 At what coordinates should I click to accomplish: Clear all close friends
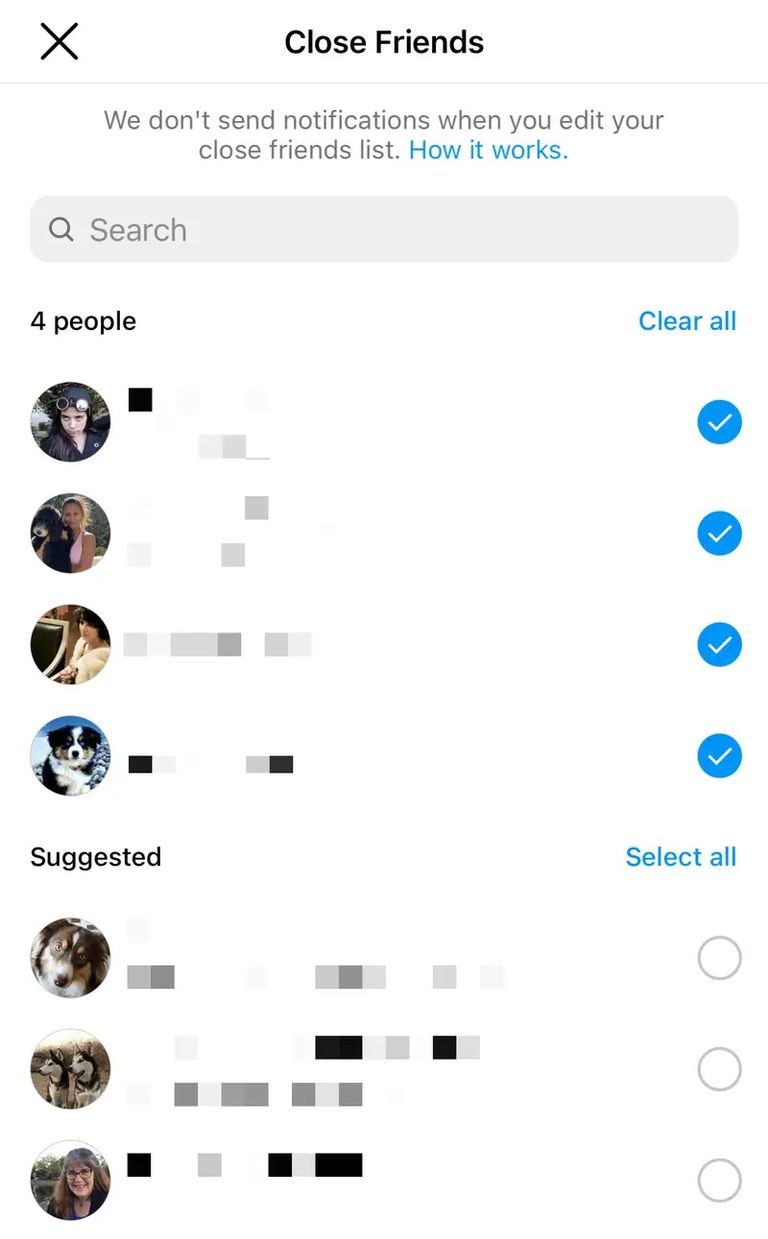[687, 321]
